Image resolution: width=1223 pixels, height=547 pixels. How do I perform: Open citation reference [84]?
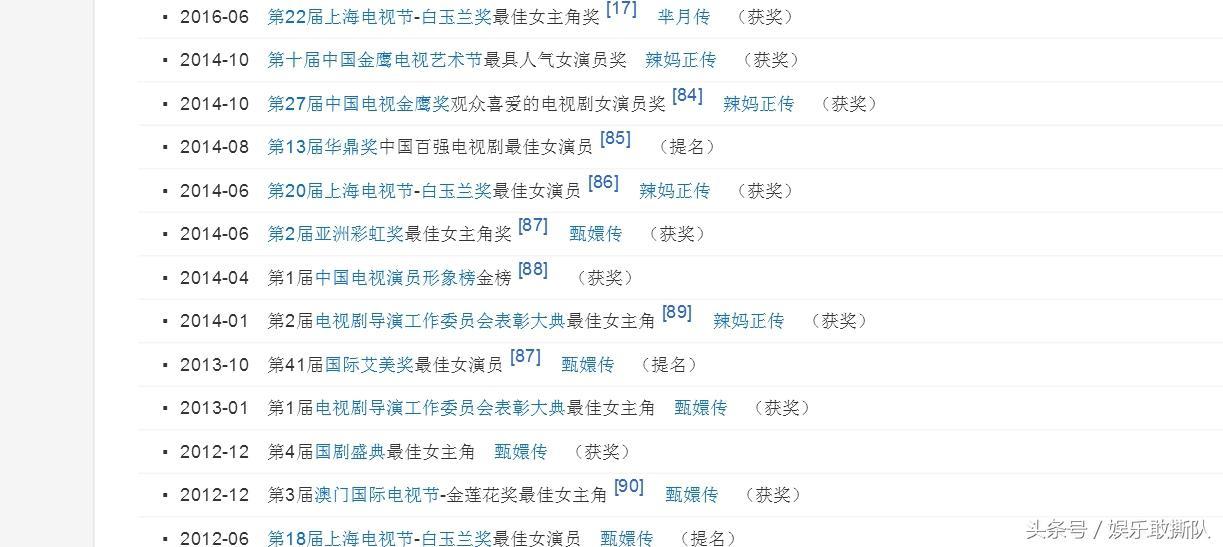click(x=687, y=96)
